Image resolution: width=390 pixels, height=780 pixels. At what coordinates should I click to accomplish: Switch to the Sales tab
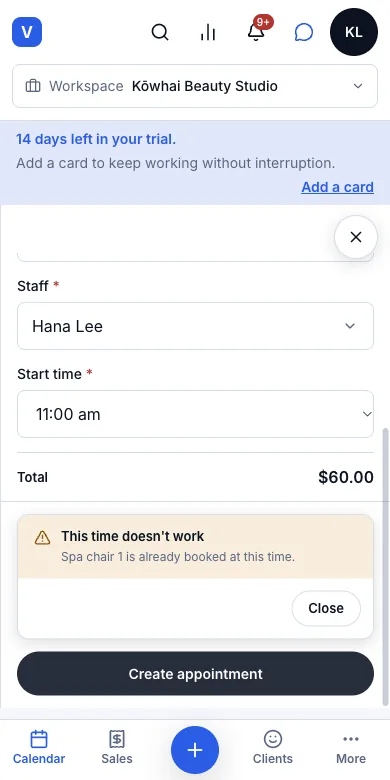click(x=117, y=747)
